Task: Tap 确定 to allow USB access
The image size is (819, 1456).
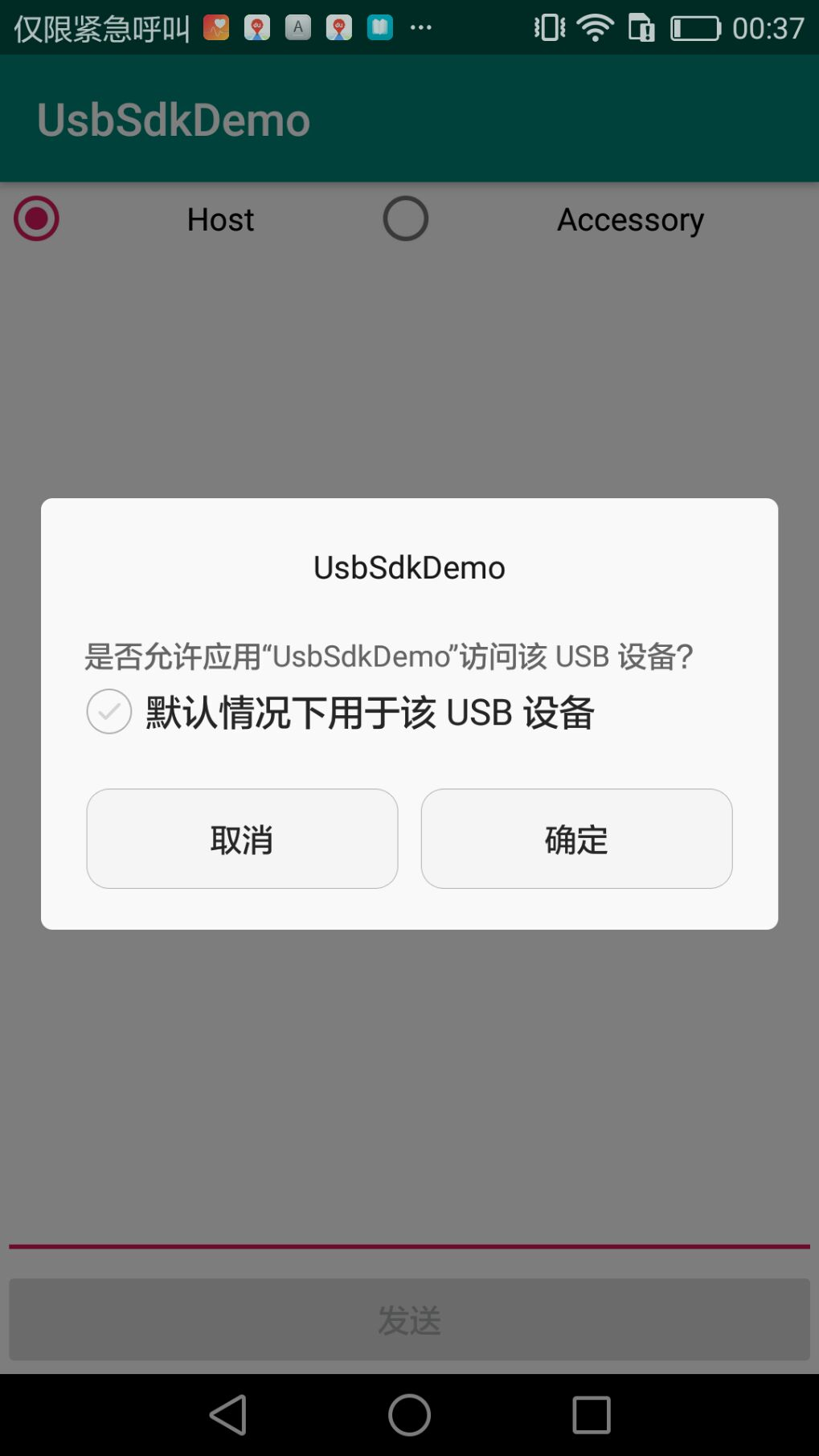Action: coord(576,838)
